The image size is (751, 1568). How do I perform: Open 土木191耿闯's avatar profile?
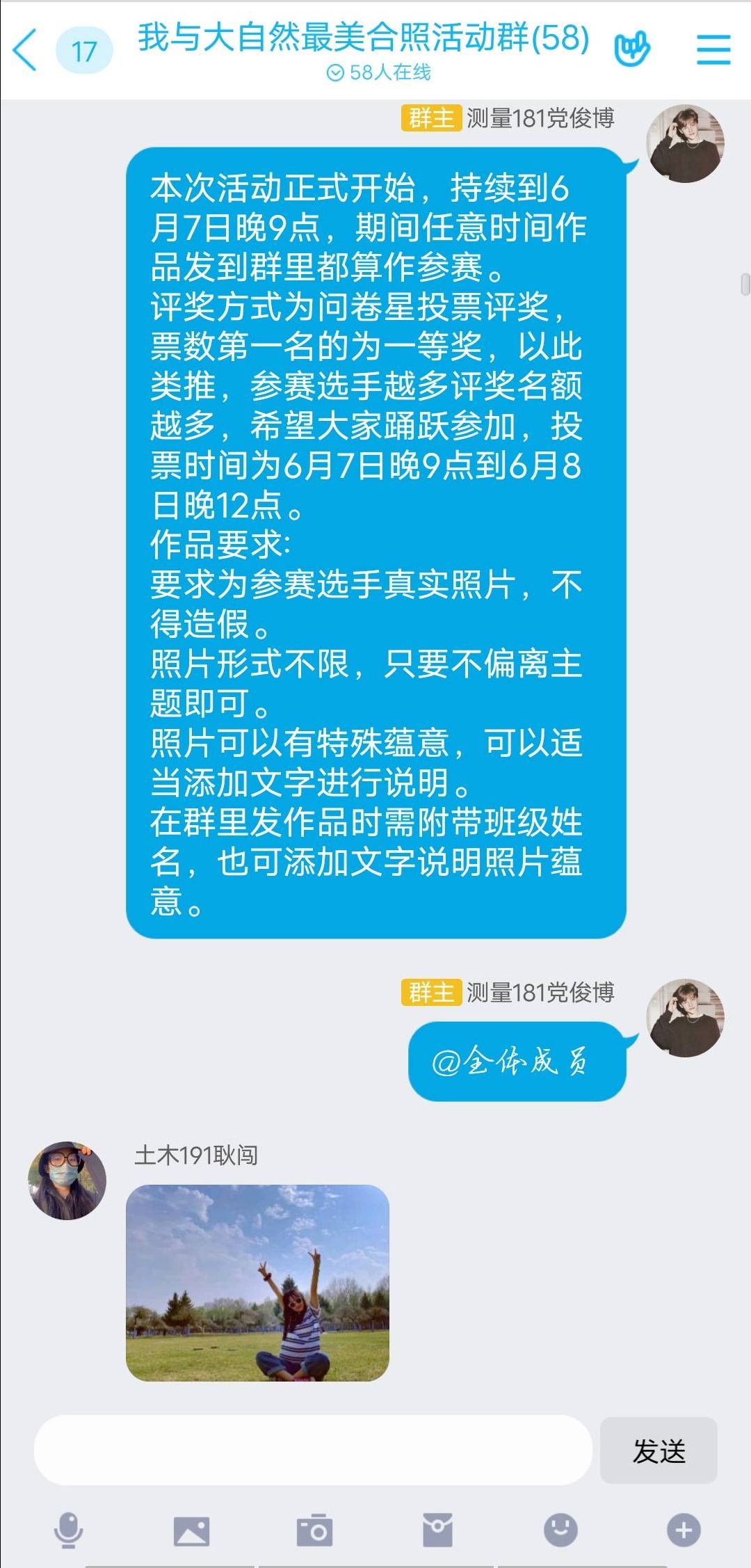click(67, 1180)
